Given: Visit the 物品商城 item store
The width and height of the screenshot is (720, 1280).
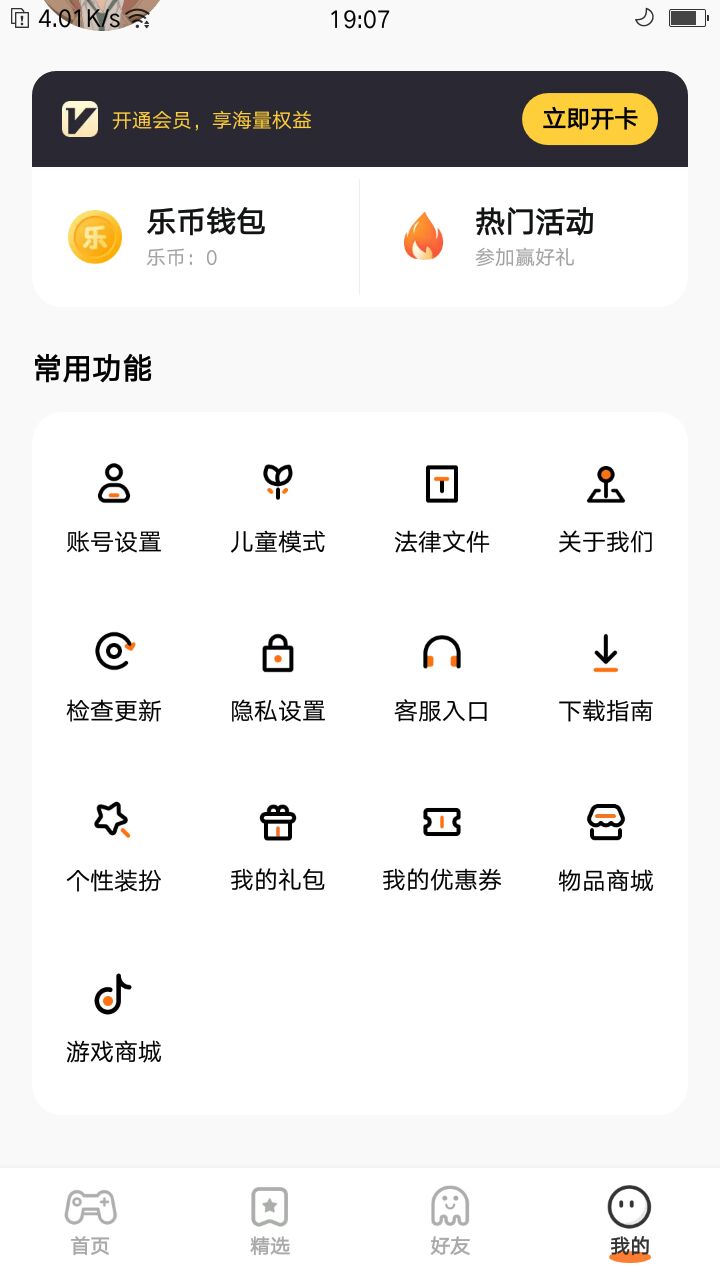Looking at the screenshot, I should pos(605,846).
